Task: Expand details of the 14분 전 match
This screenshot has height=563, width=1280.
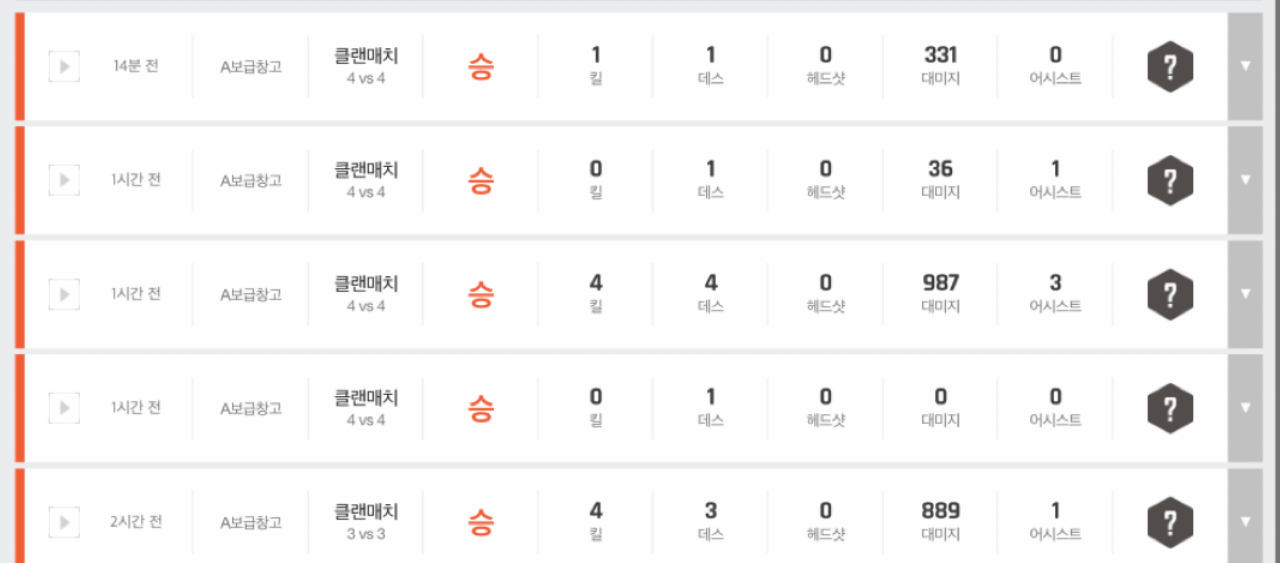Action: tap(1245, 67)
